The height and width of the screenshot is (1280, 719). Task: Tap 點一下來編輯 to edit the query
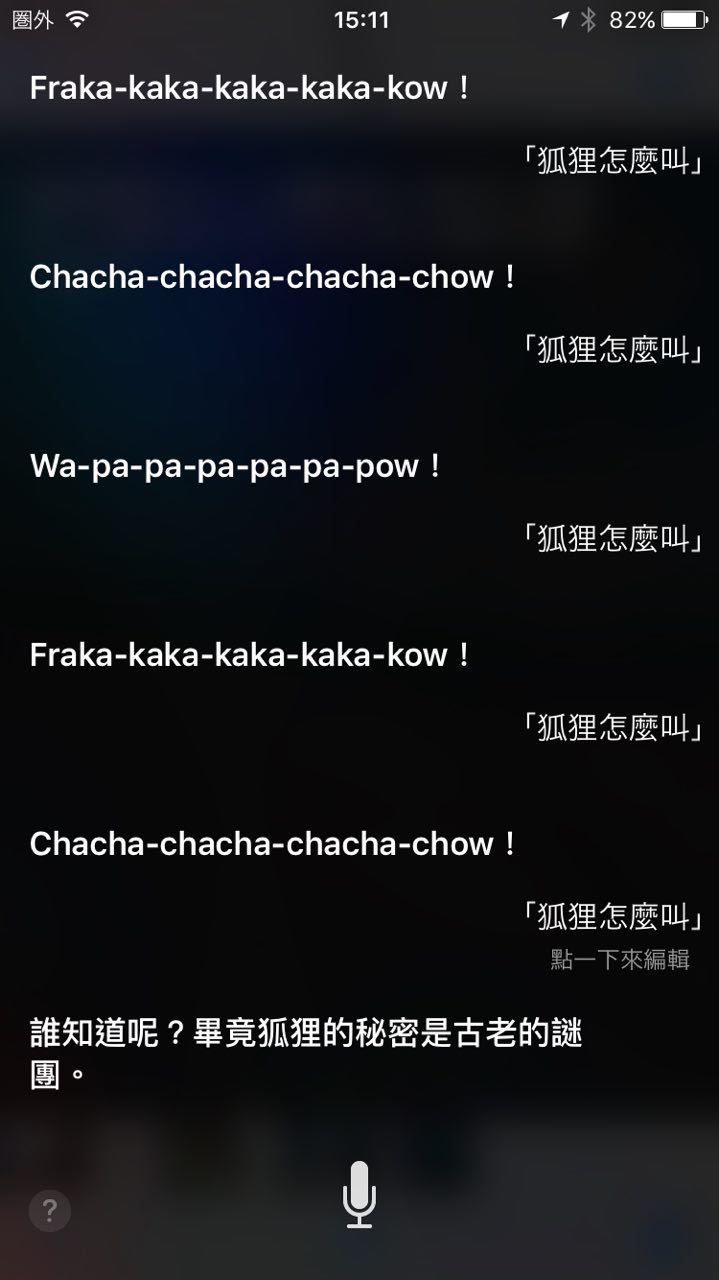619,959
